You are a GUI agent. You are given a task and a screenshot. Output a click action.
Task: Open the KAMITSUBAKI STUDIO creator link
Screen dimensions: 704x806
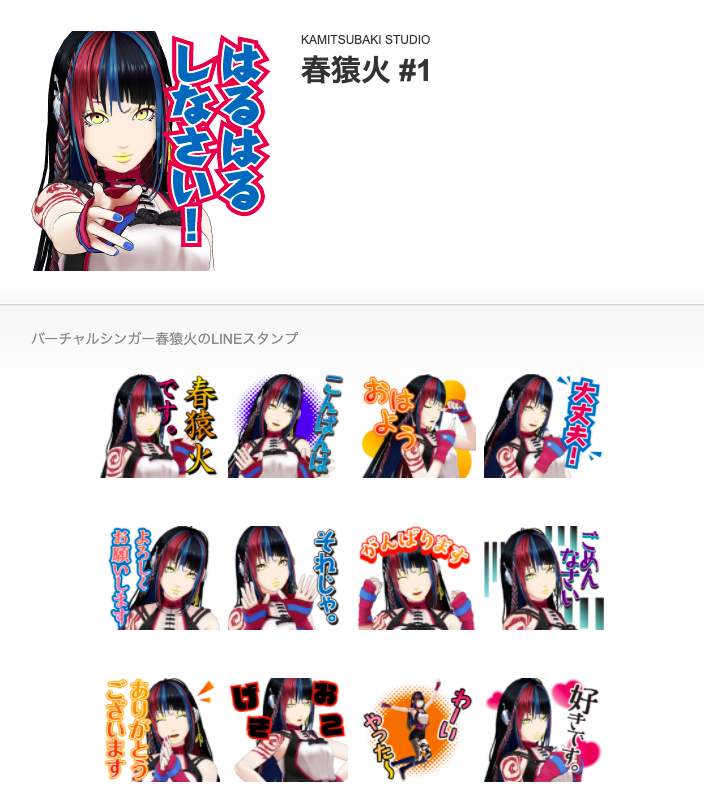[365, 40]
